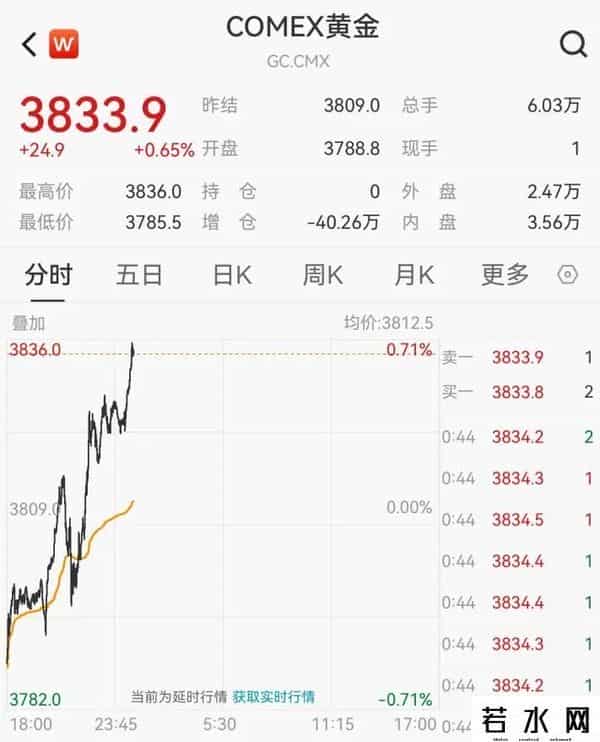
Task: Tap the 获取实时行情 link
Action: (273, 696)
